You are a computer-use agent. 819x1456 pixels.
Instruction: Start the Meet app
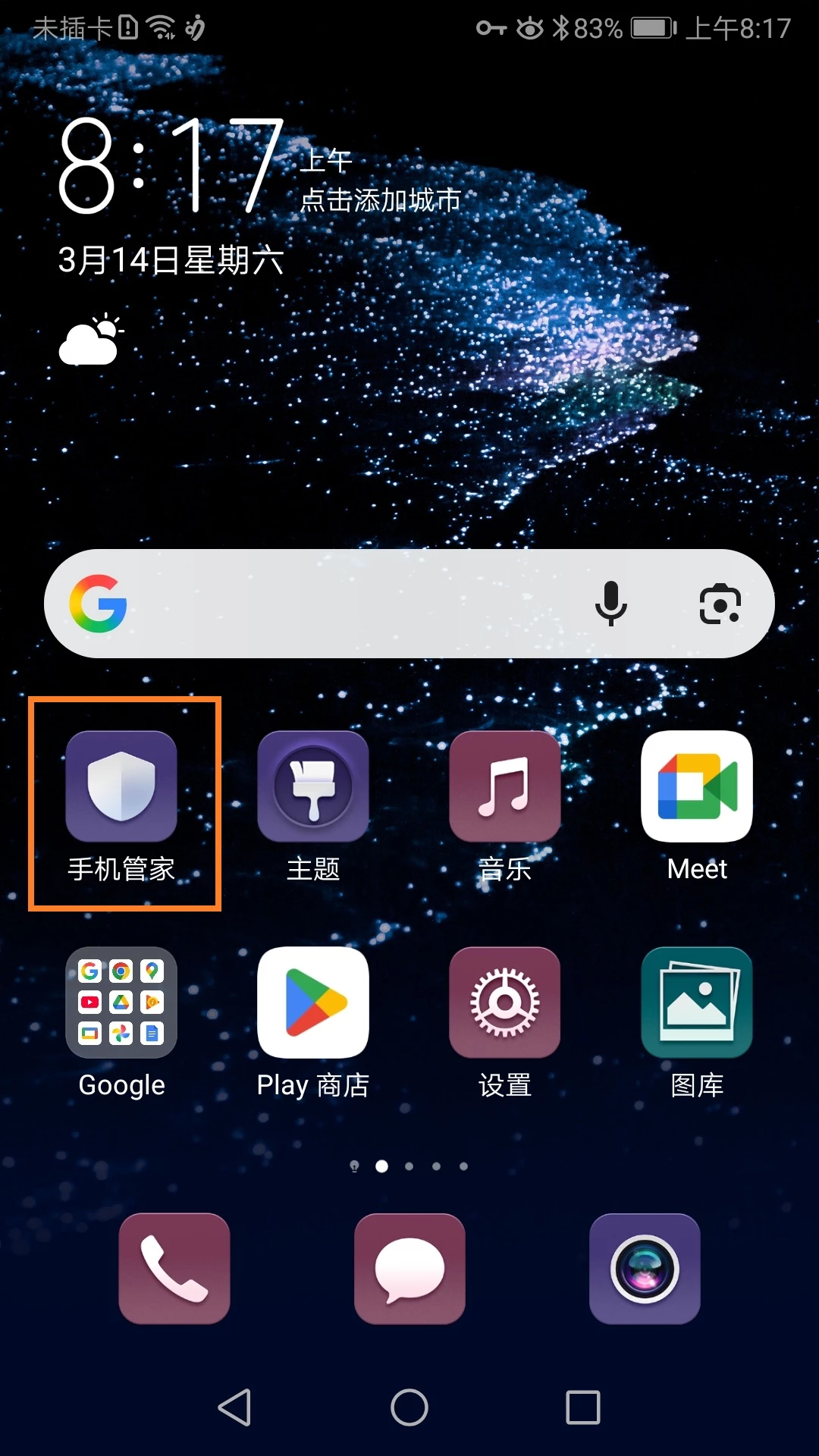[697, 787]
